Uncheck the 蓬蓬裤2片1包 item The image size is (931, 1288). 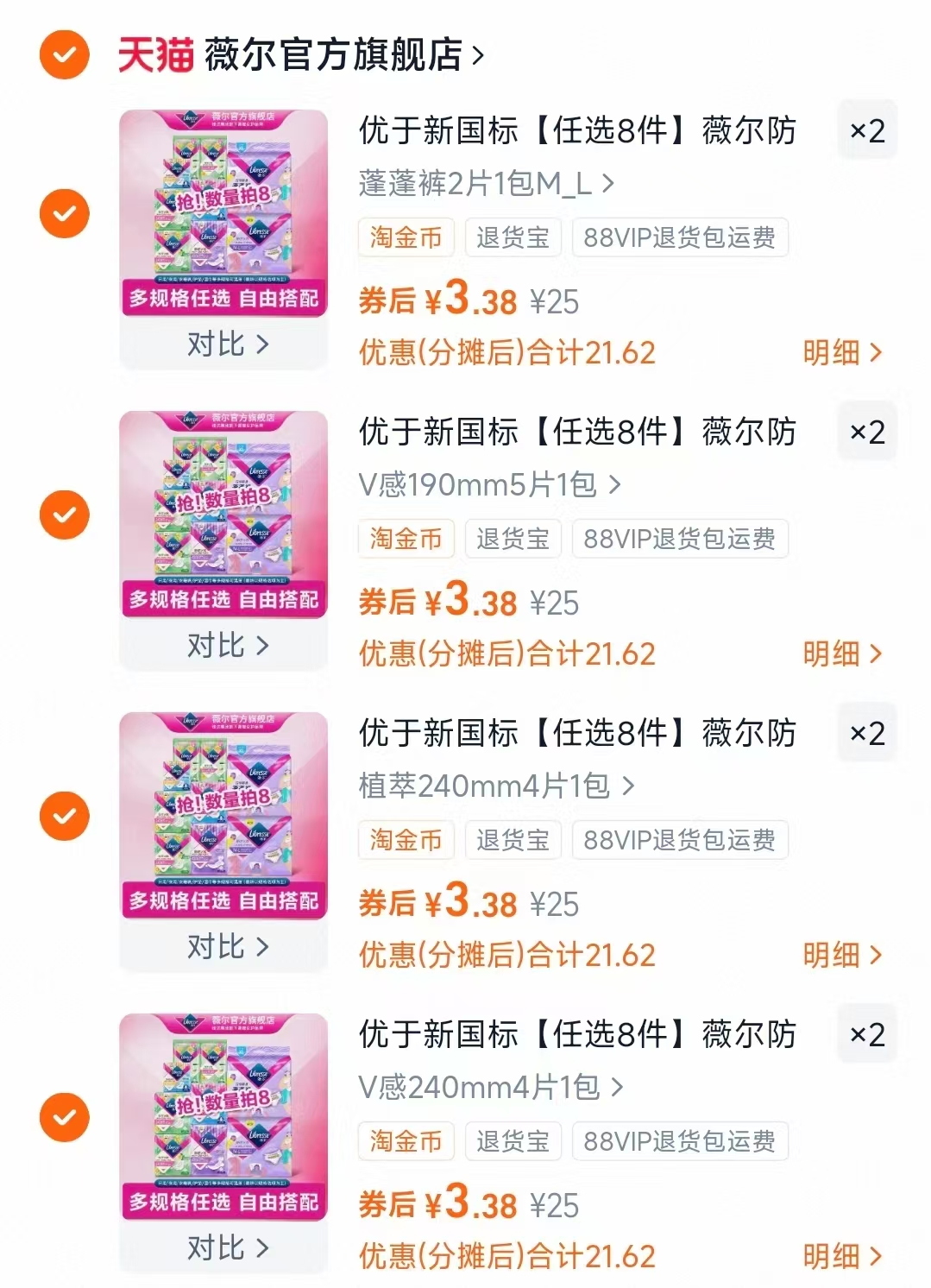tap(63, 212)
